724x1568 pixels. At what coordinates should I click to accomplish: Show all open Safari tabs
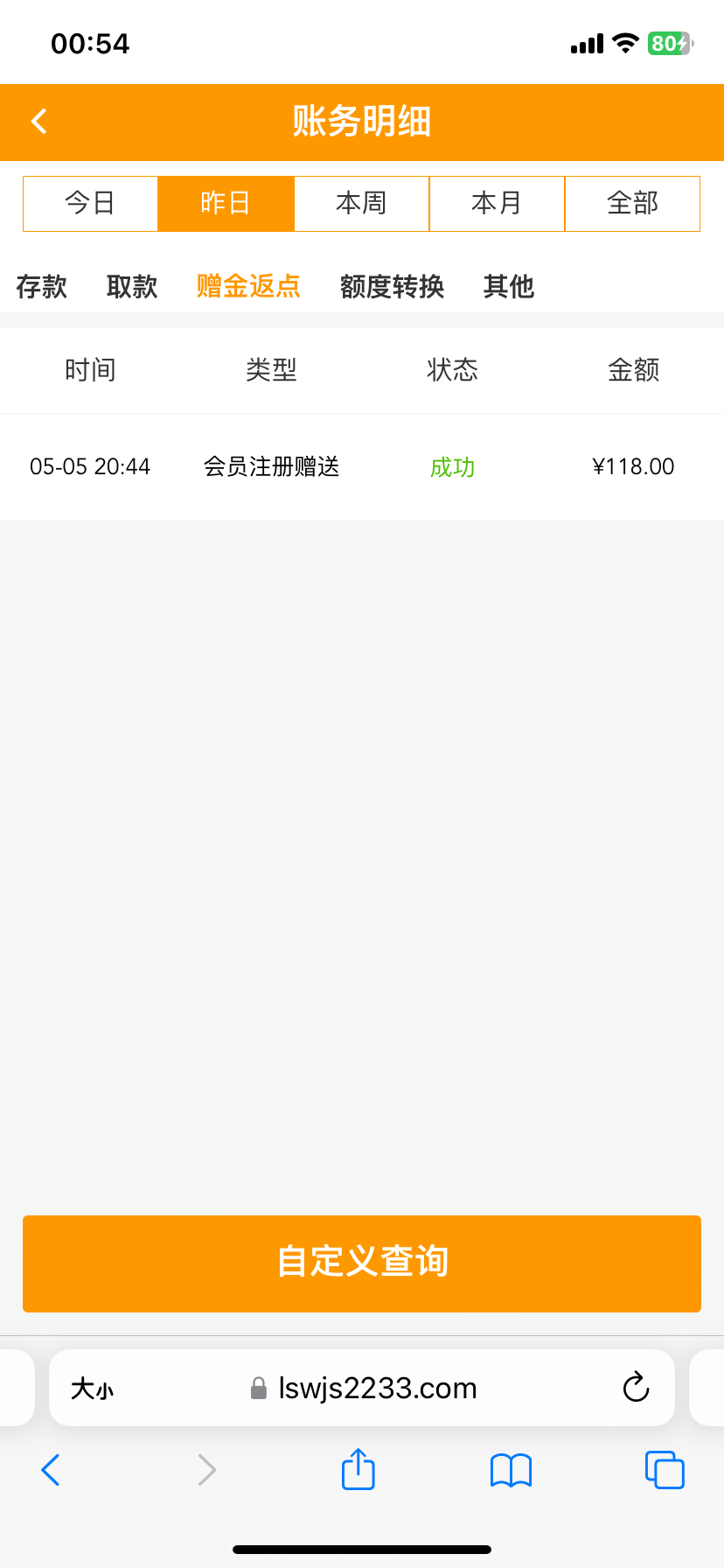click(664, 1470)
